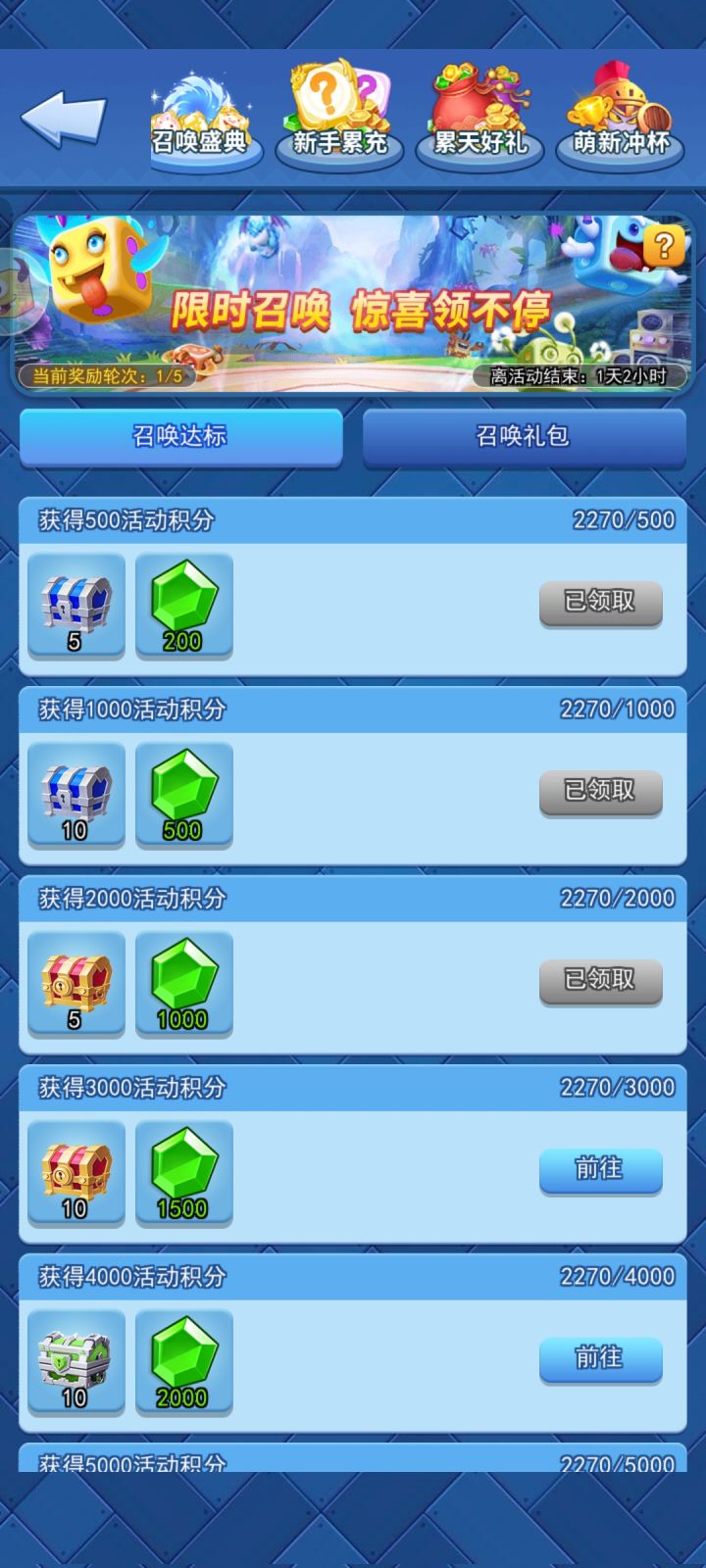Screen dimensions: 706x1568
Task: Open the question mark help on banner
Action: [664, 245]
